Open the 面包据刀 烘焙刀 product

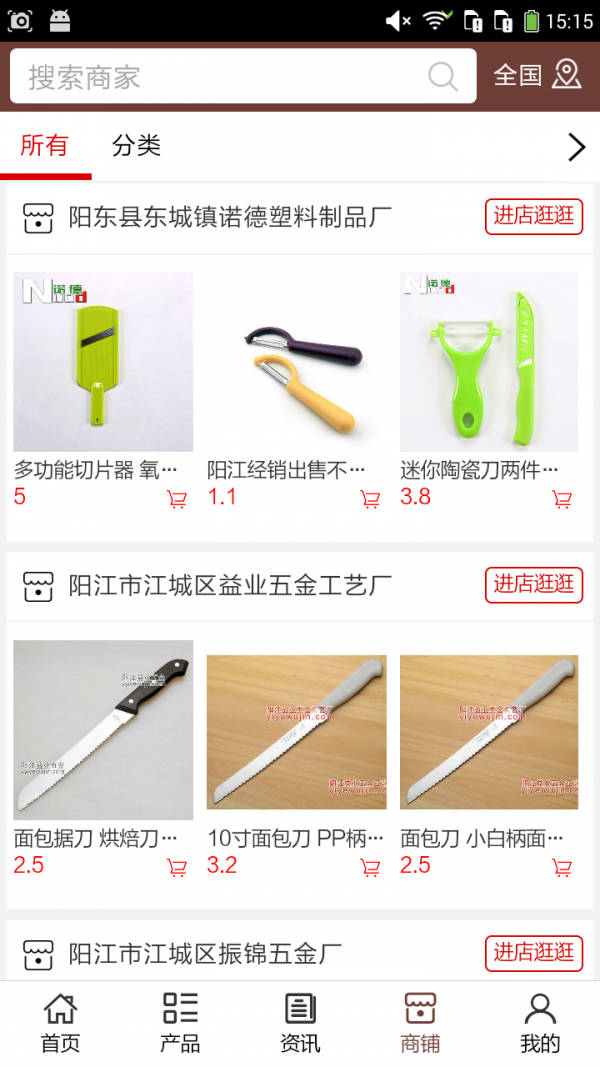pos(102,730)
